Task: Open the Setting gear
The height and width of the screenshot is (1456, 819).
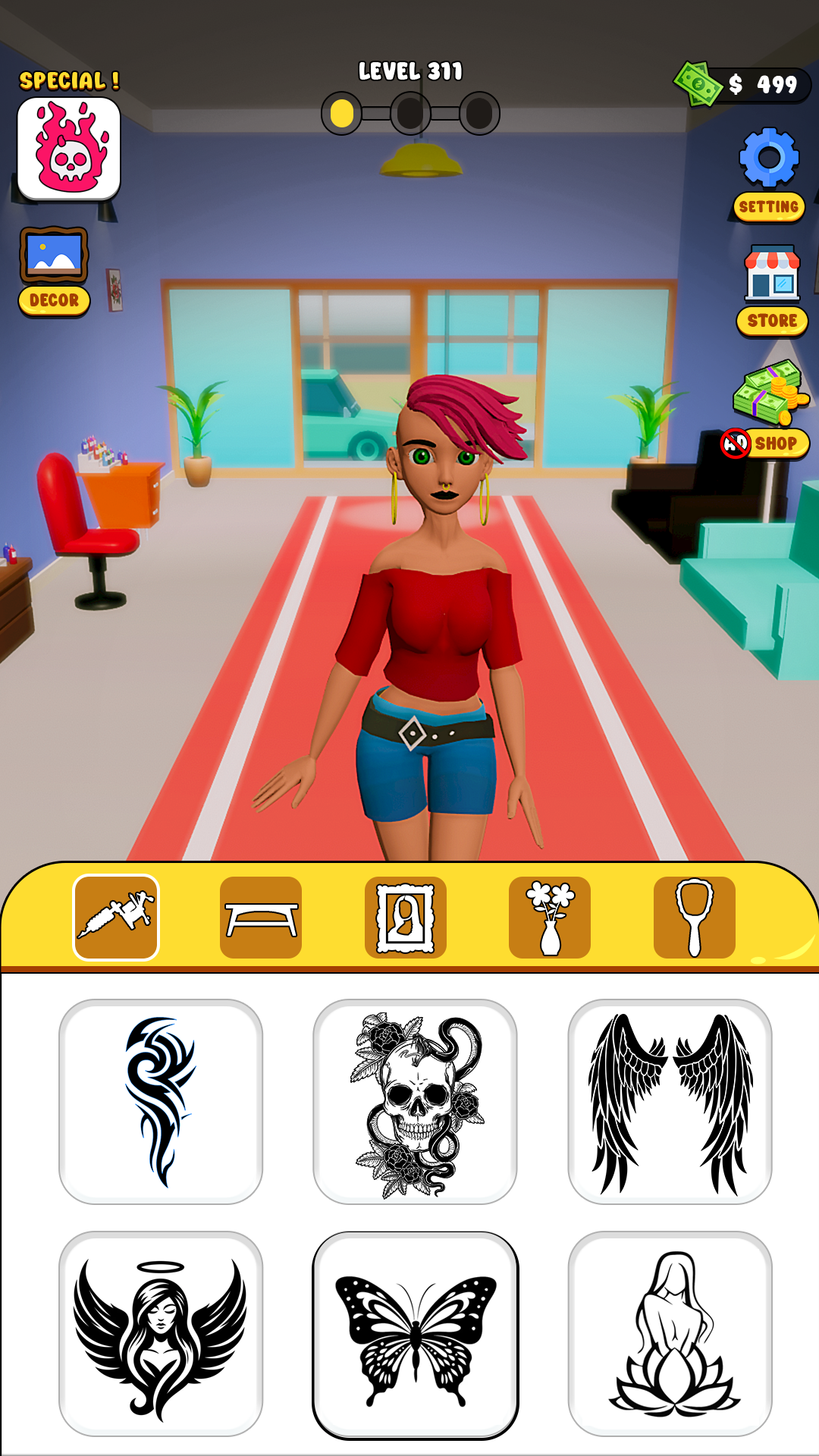Action: click(x=769, y=174)
